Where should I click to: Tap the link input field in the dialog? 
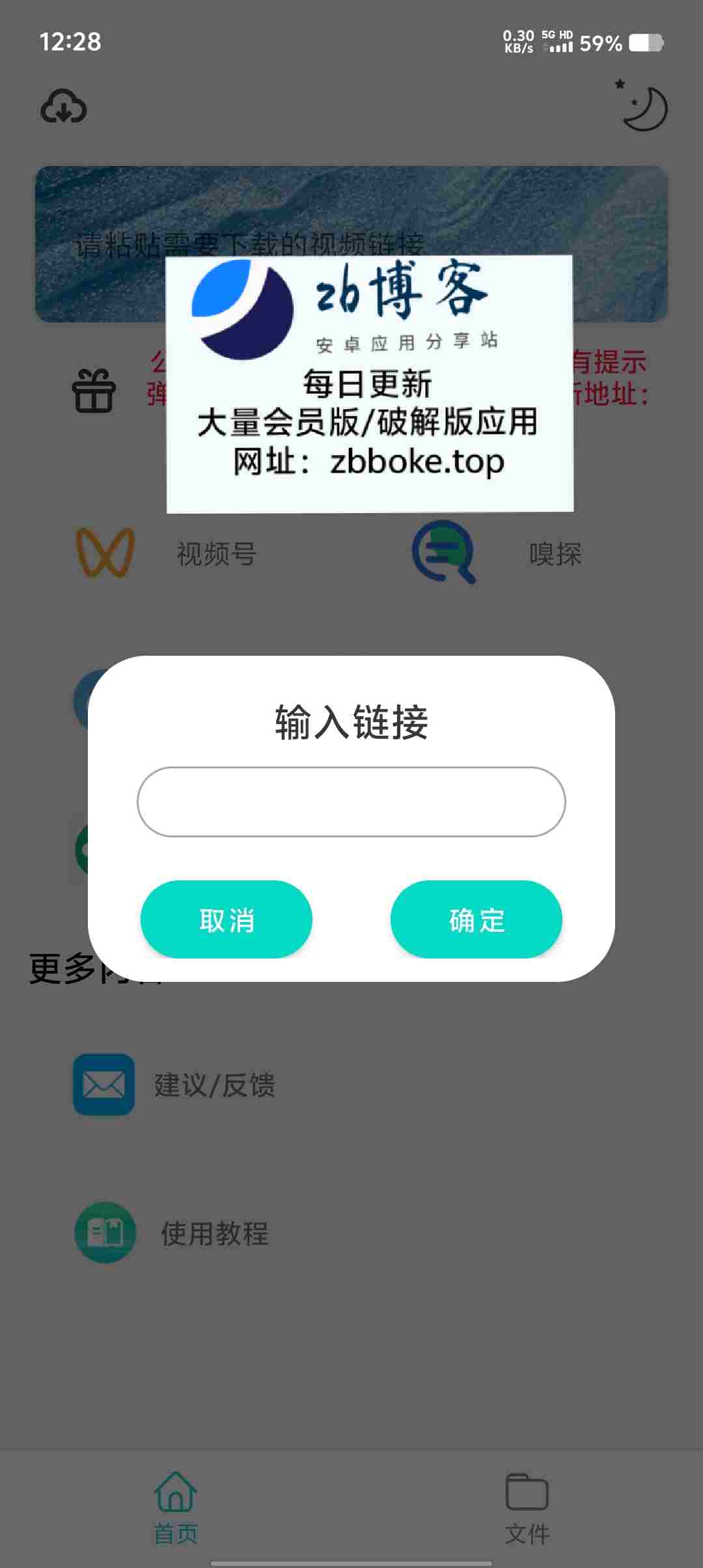click(351, 802)
